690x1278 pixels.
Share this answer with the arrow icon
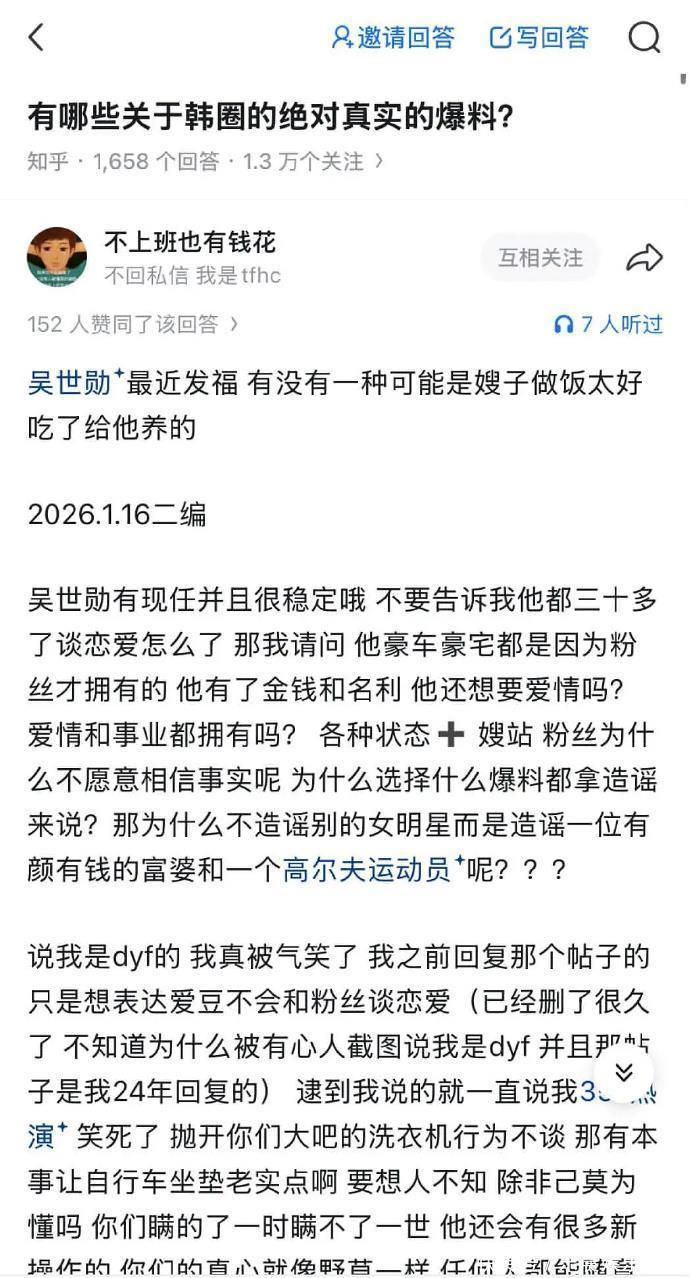(644, 258)
